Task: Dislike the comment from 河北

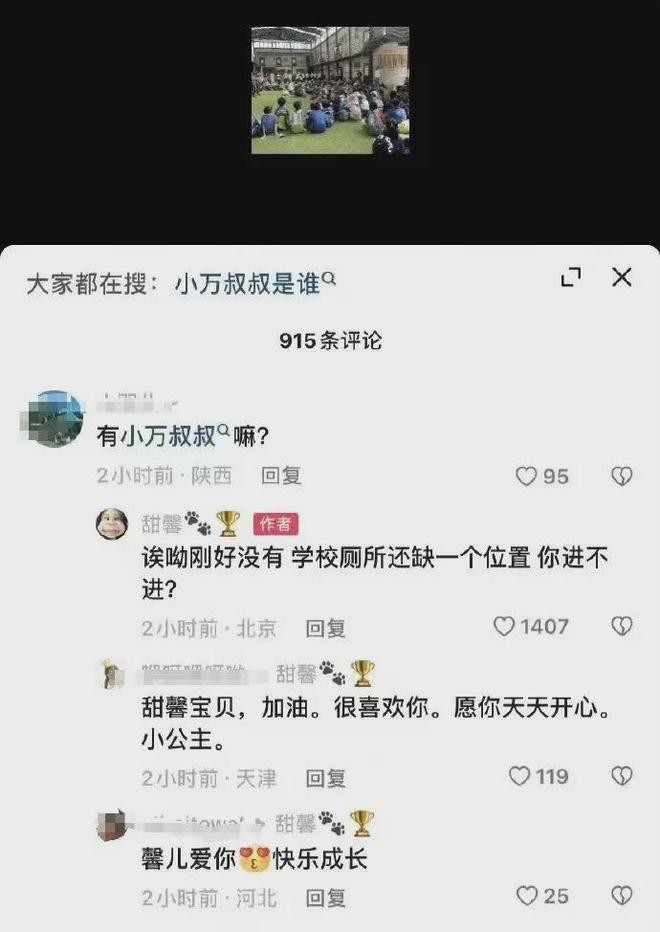Action: click(x=621, y=896)
